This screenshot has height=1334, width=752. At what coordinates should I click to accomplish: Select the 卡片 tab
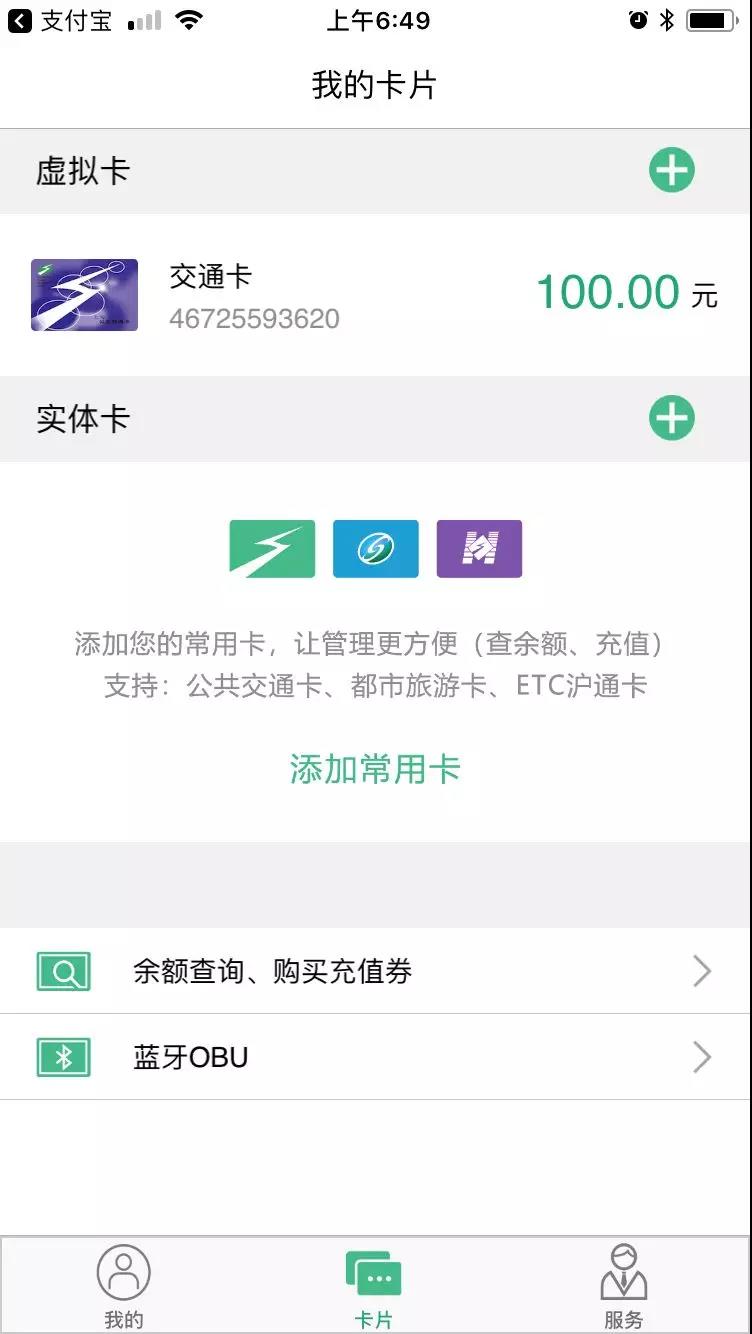[374, 1285]
